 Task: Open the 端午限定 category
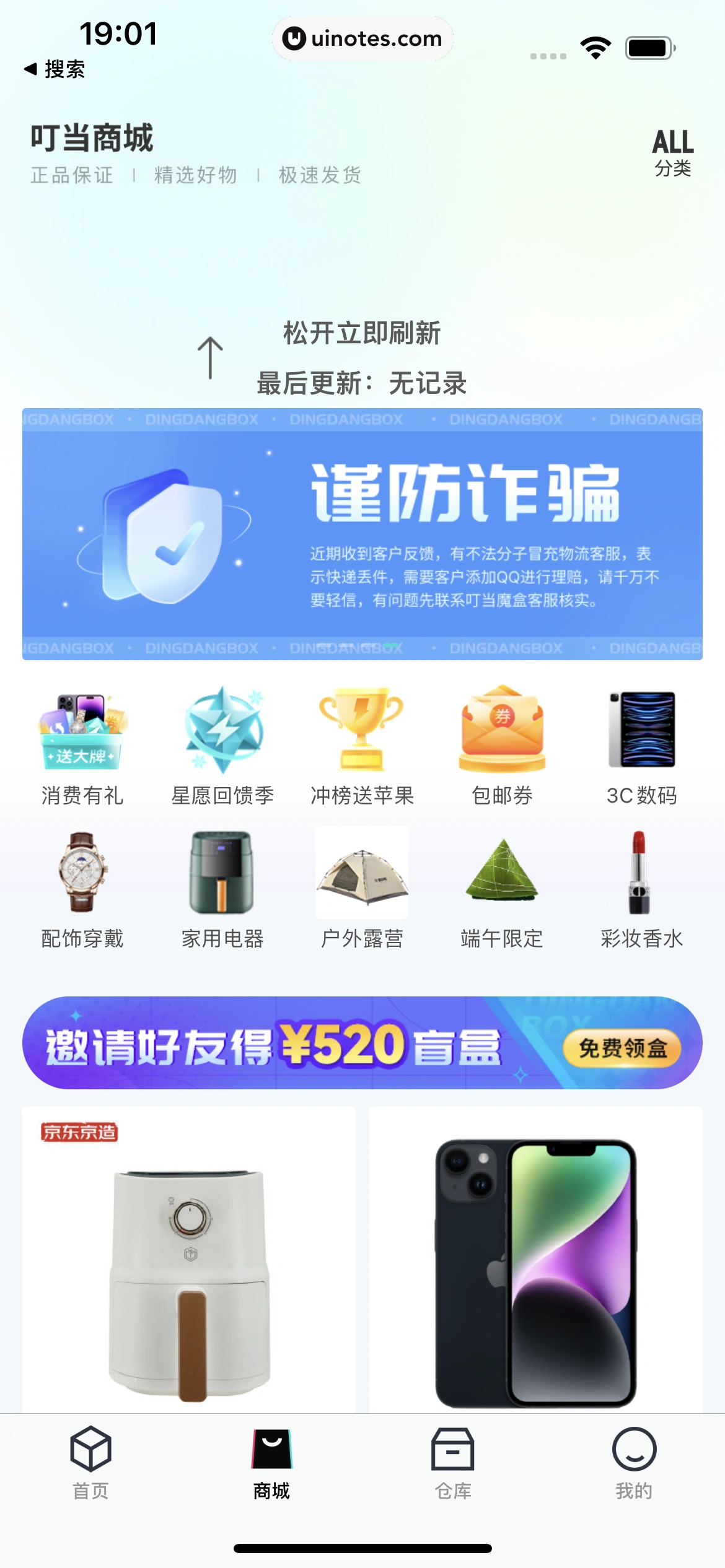[x=502, y=889]
